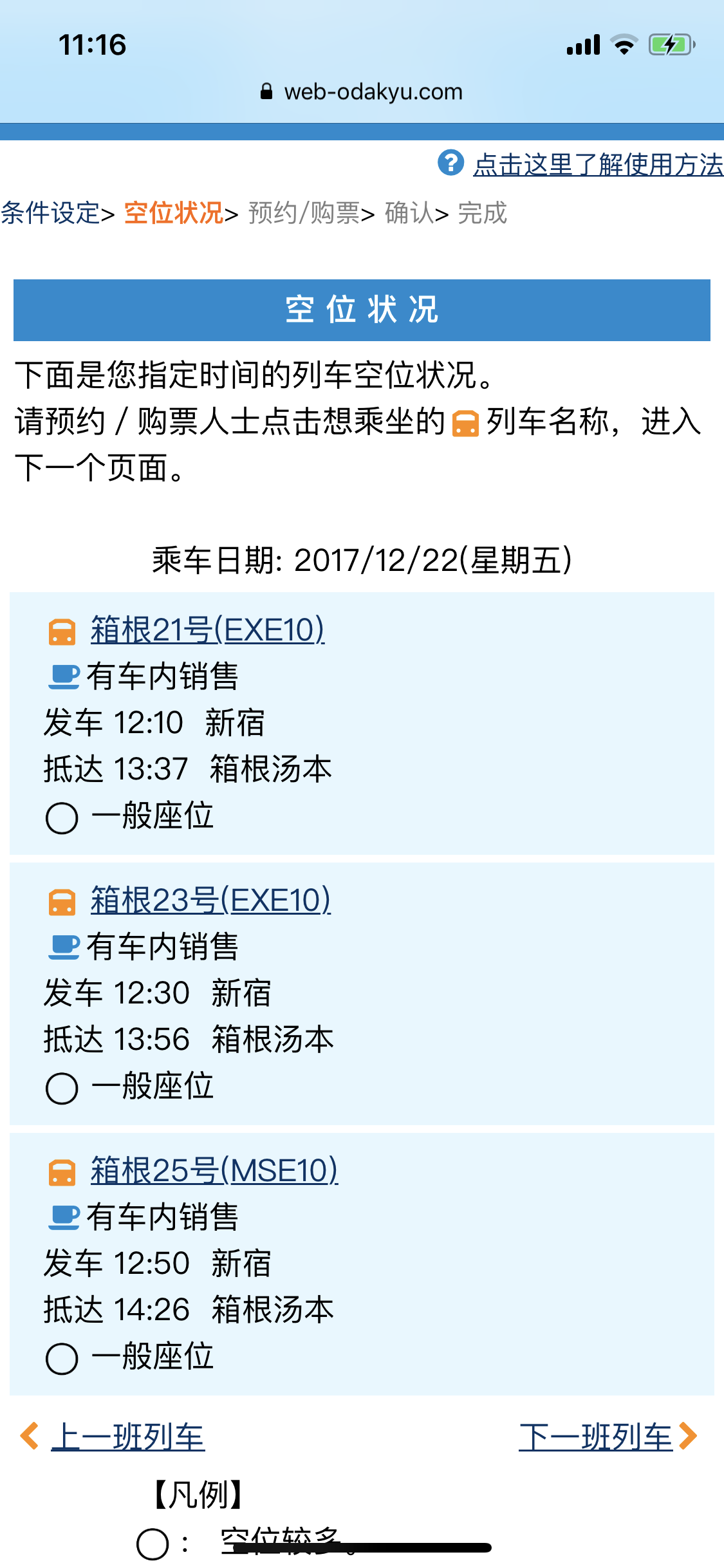The width and height of the screenshot is (724, 1568).
Task: View 下一班列车 later trains
Action: (x=595, y=1437)
